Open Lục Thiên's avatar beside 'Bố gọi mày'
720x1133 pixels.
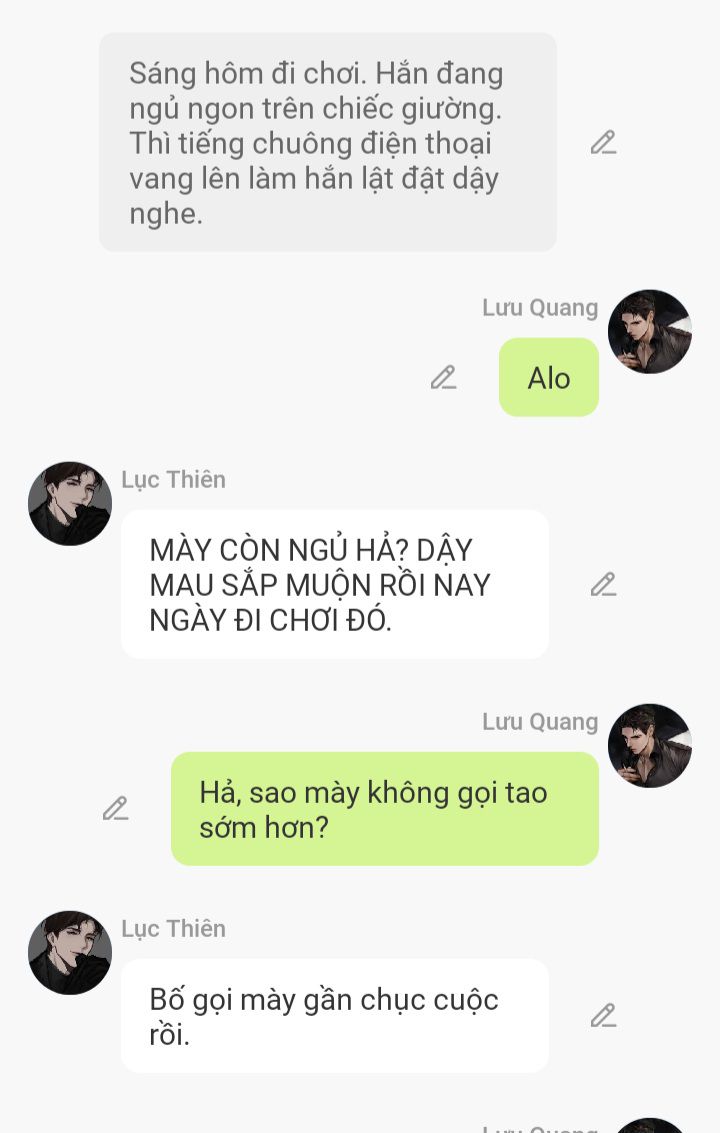70,952
